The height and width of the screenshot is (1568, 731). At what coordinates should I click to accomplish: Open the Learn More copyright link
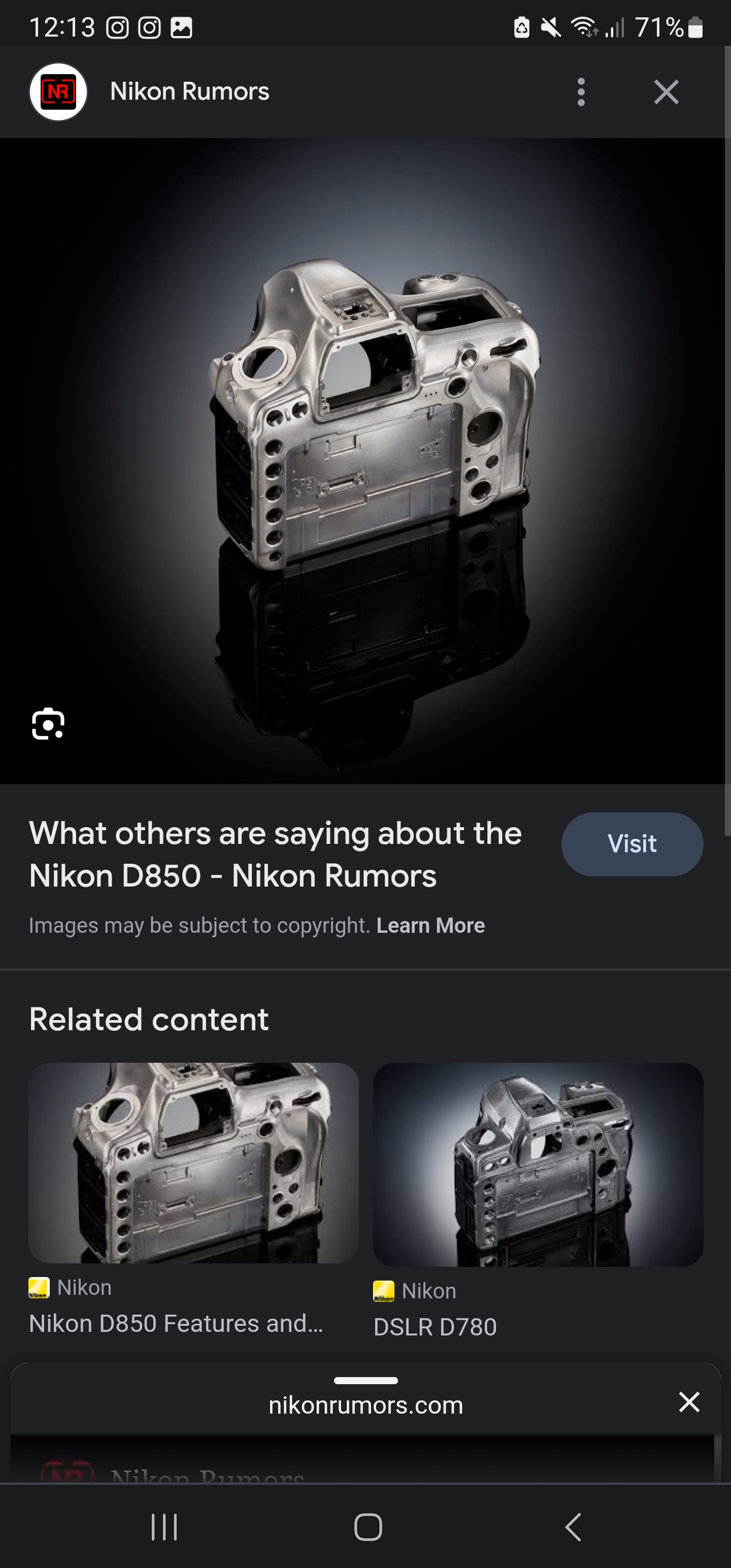click(x=430, y=925)
